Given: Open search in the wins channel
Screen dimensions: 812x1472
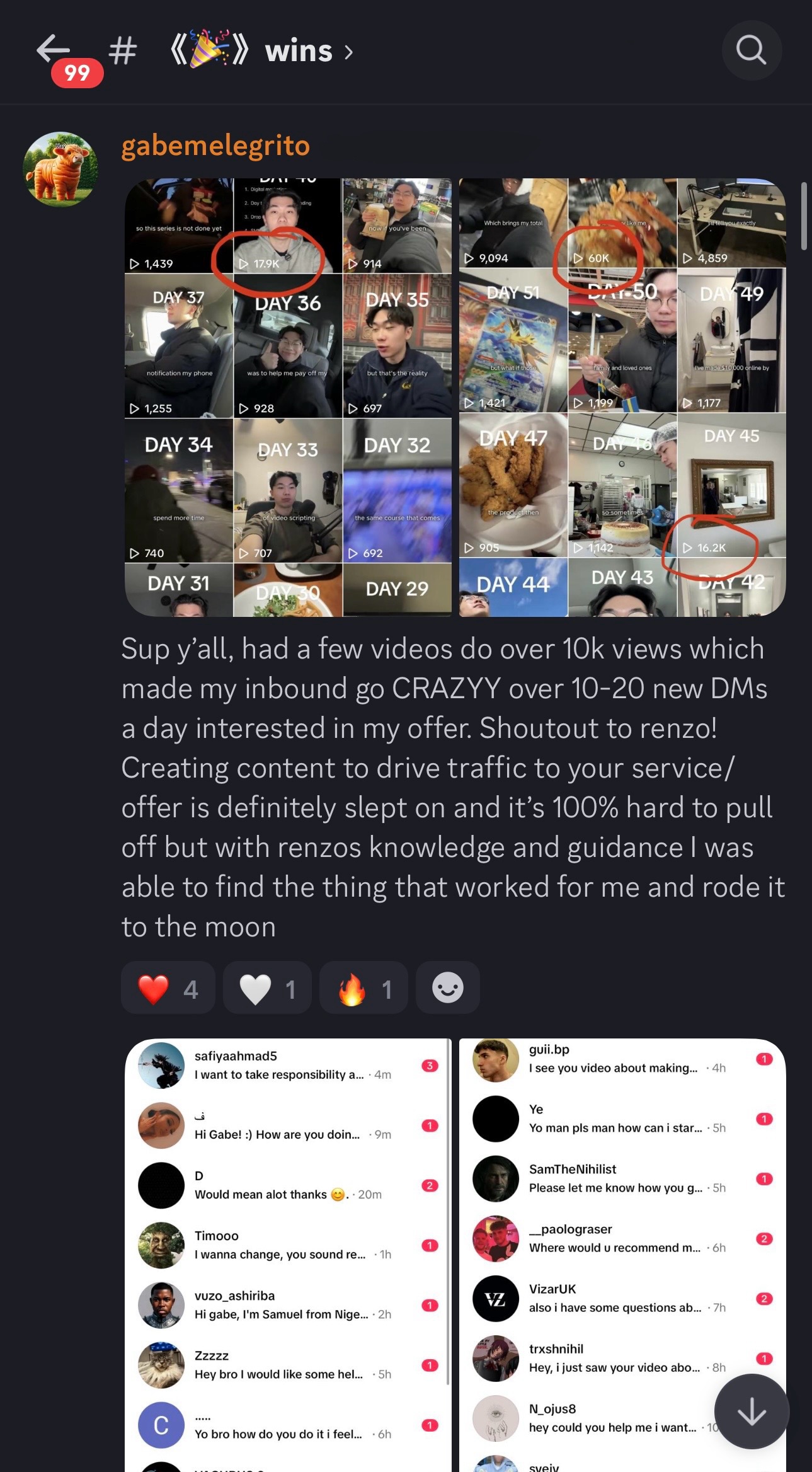Looking at the screenshot, I should 750,50.
